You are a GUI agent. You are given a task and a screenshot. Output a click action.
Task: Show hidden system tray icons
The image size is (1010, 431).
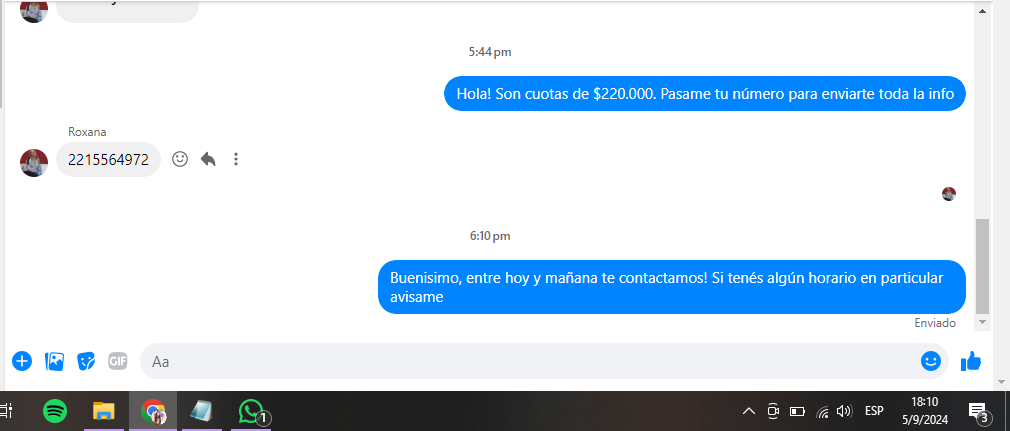click(748, 411)
